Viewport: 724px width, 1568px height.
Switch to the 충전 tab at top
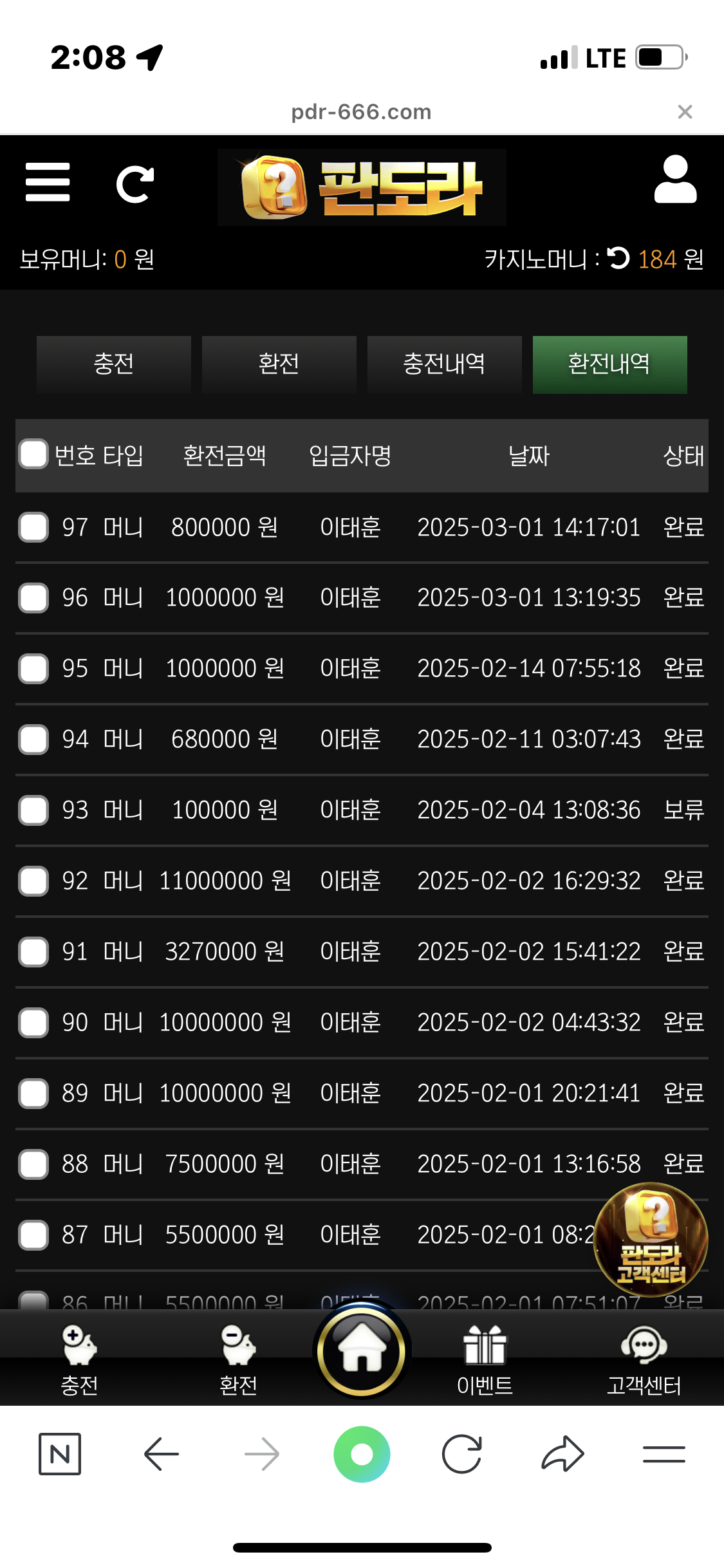coord(114,364)
